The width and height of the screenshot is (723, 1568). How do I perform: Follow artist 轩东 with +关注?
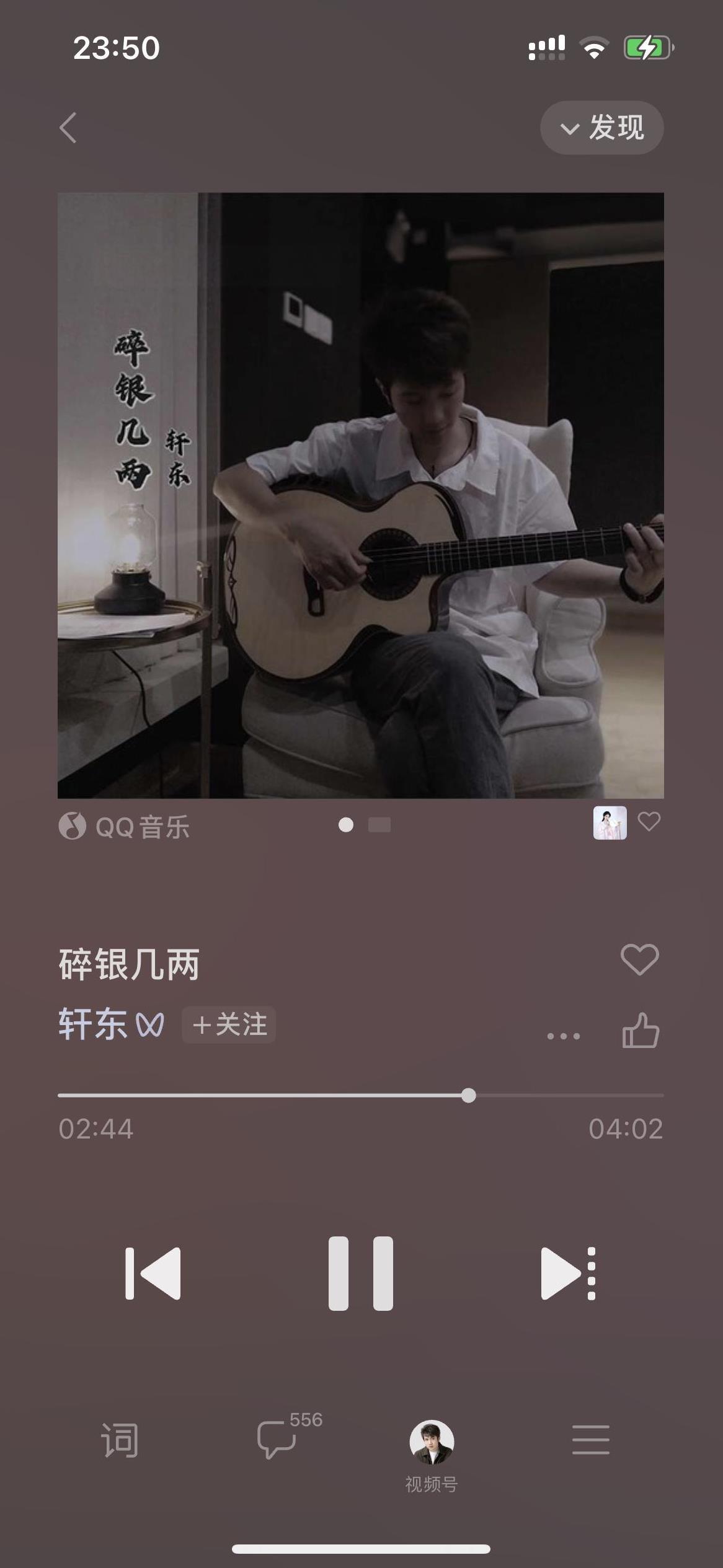229,1024
